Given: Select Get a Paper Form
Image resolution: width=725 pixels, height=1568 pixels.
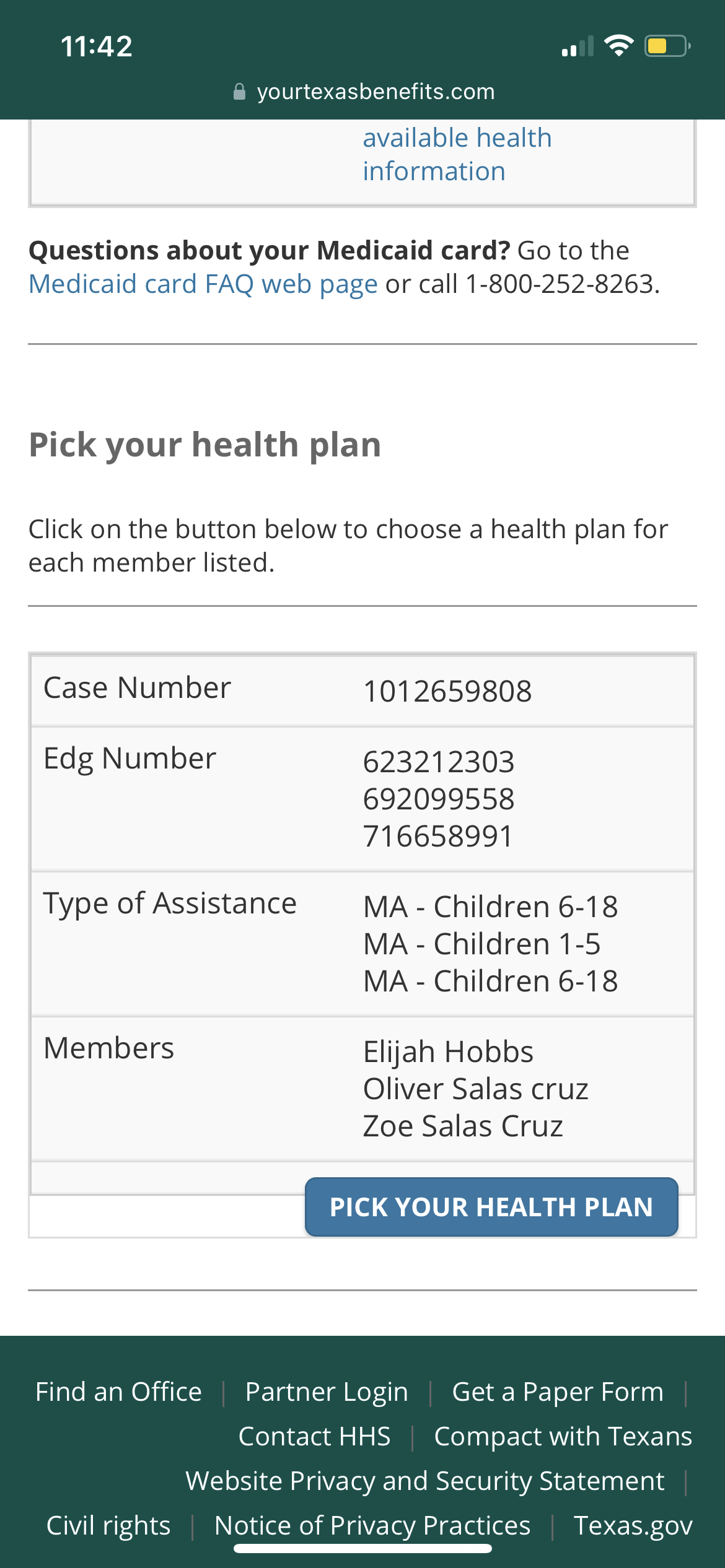Looking at the screenshot, I should coord(558,1392).
